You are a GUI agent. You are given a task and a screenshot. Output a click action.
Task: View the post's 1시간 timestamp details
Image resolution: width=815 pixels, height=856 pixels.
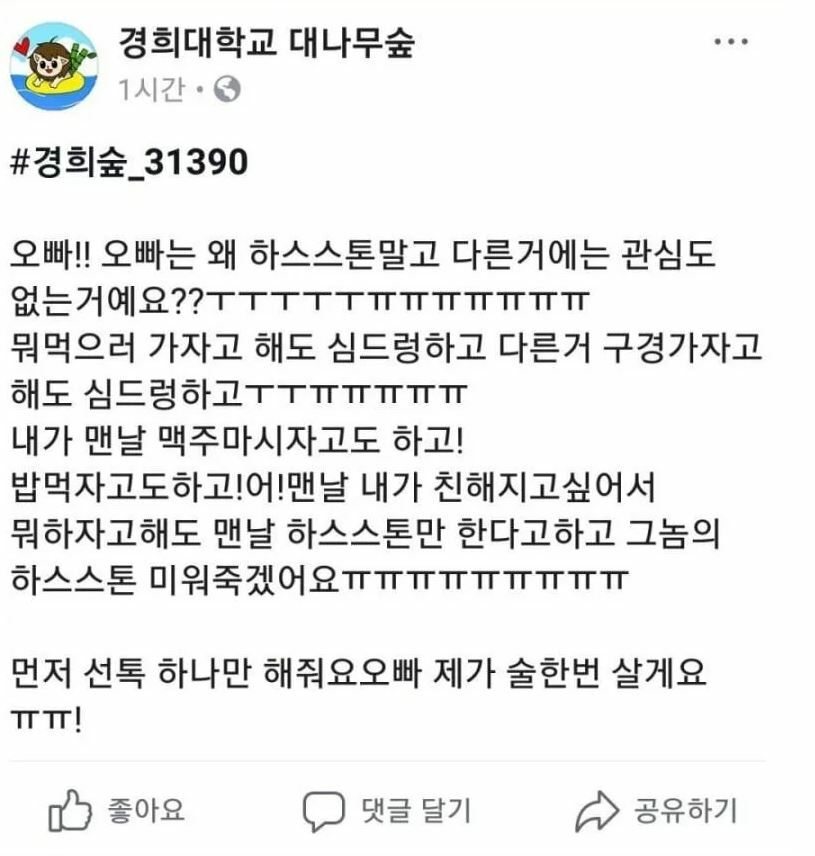152,90
